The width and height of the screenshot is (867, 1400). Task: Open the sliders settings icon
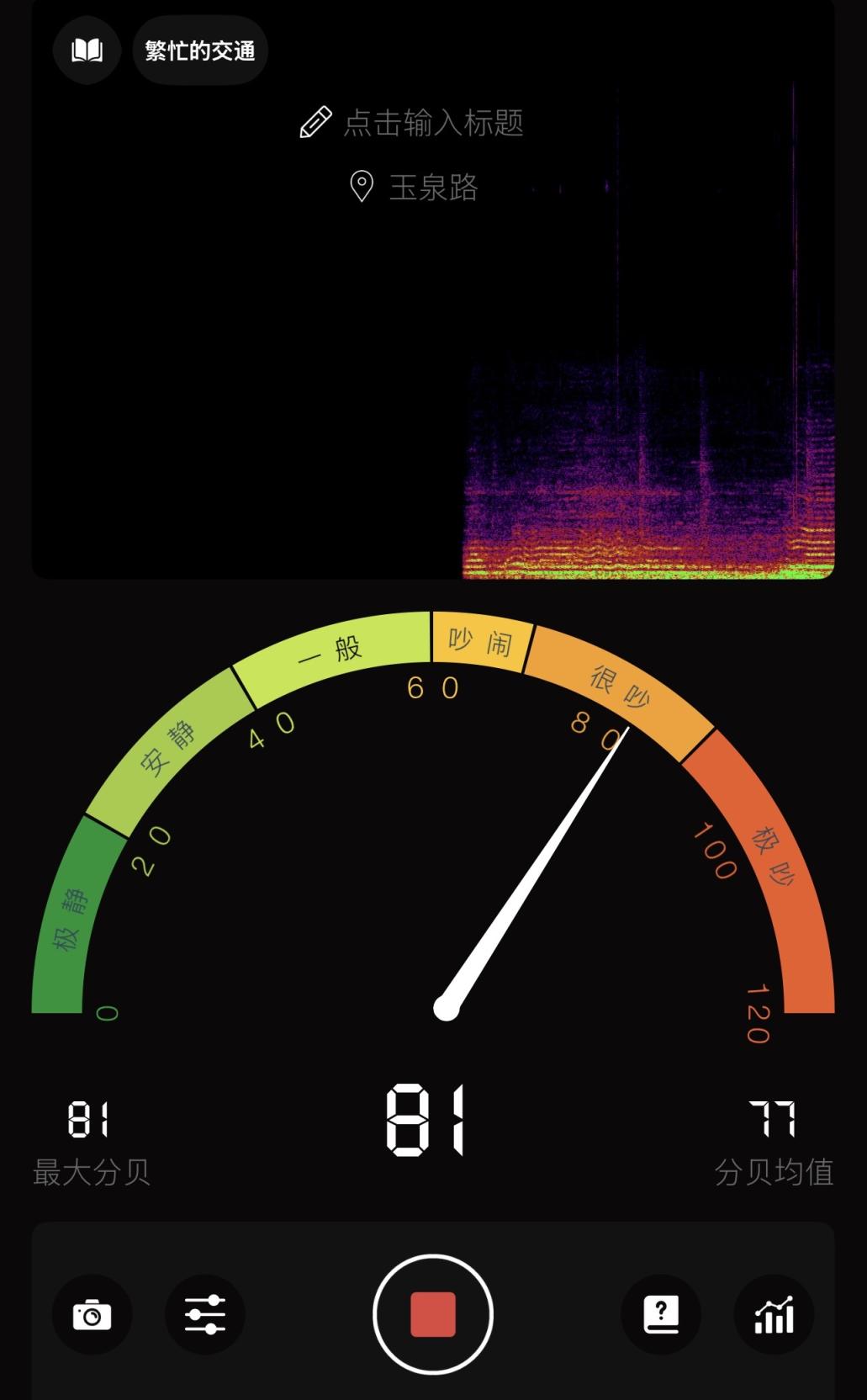(x=205, y=1314)
